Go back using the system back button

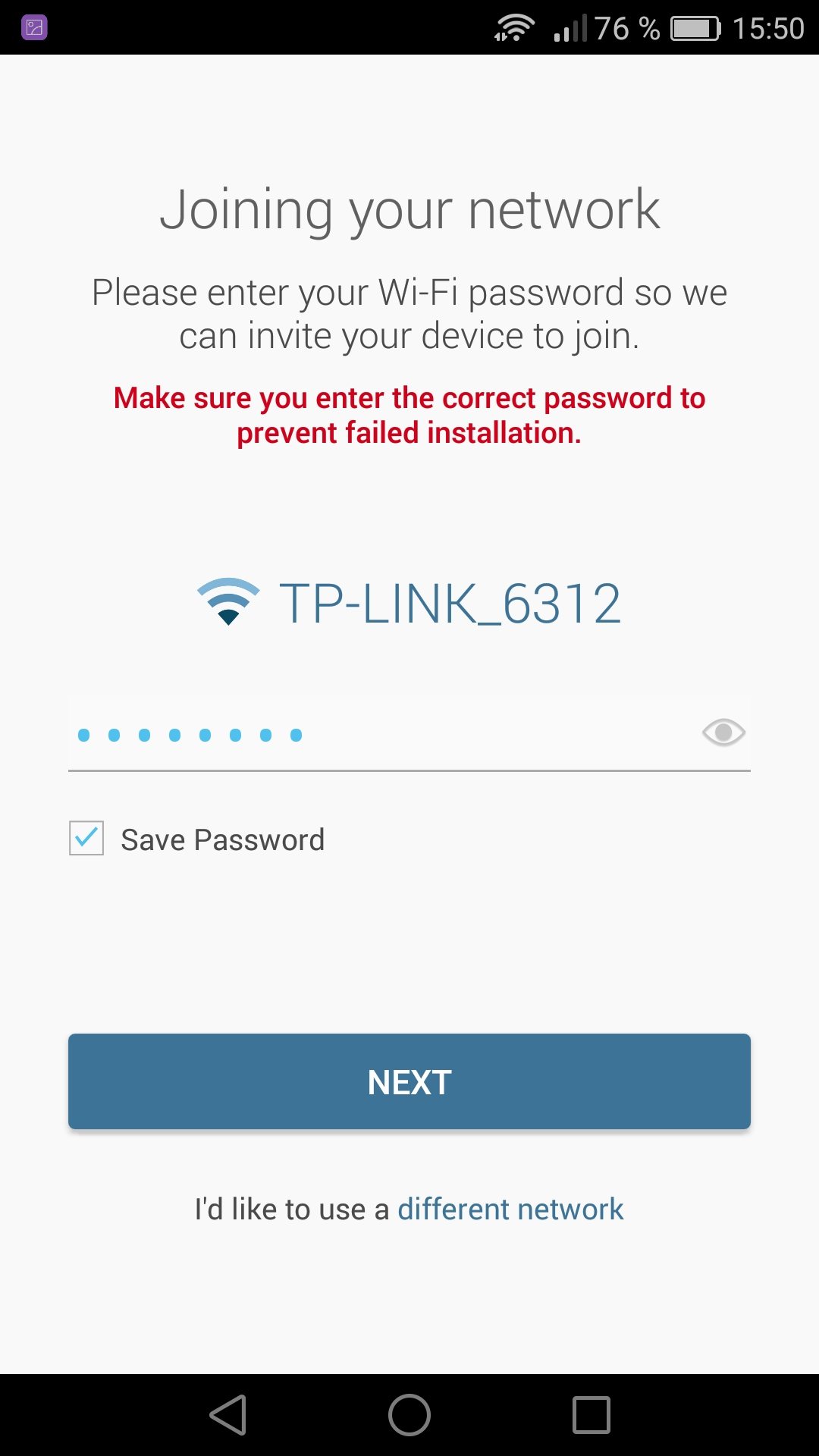click(228, 1415)
